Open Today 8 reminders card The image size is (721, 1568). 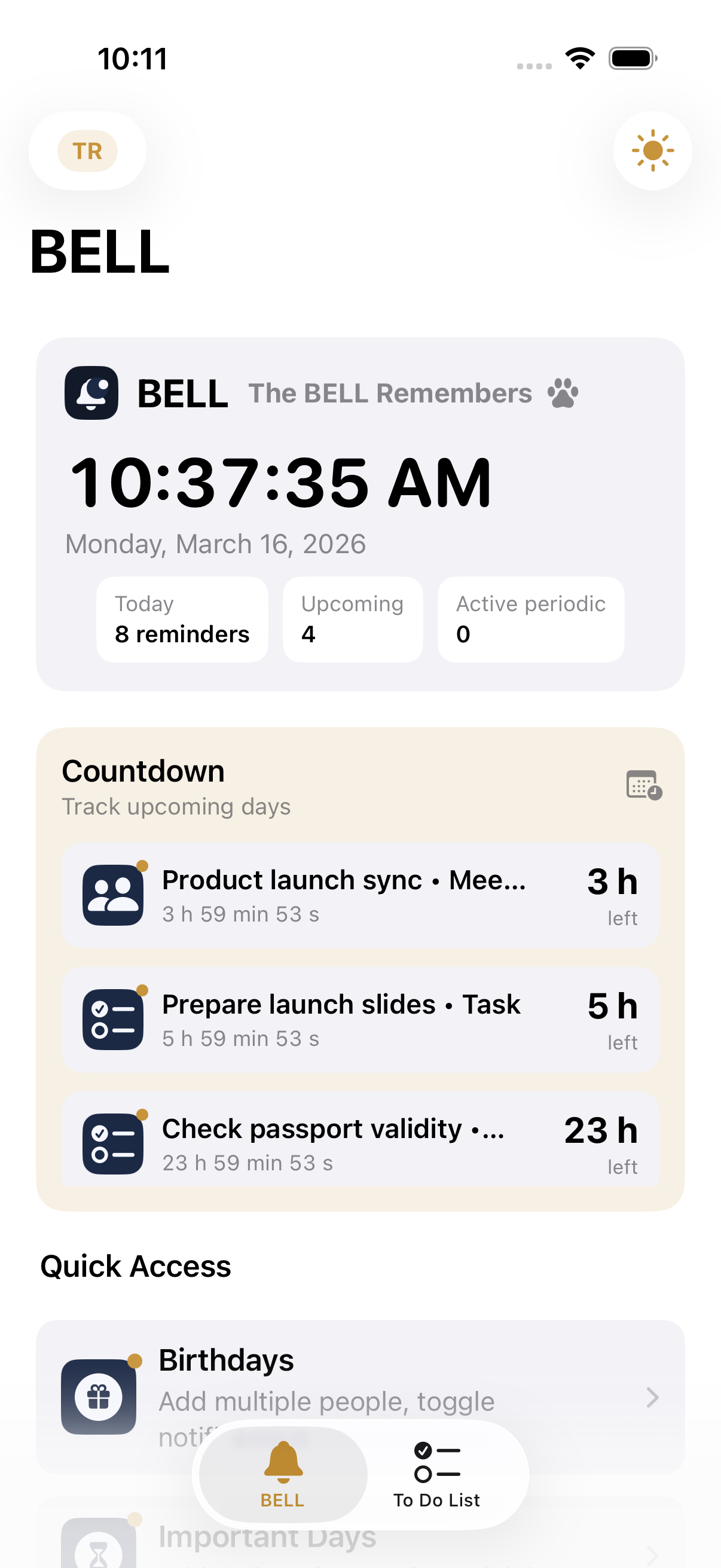click(182, 619)
